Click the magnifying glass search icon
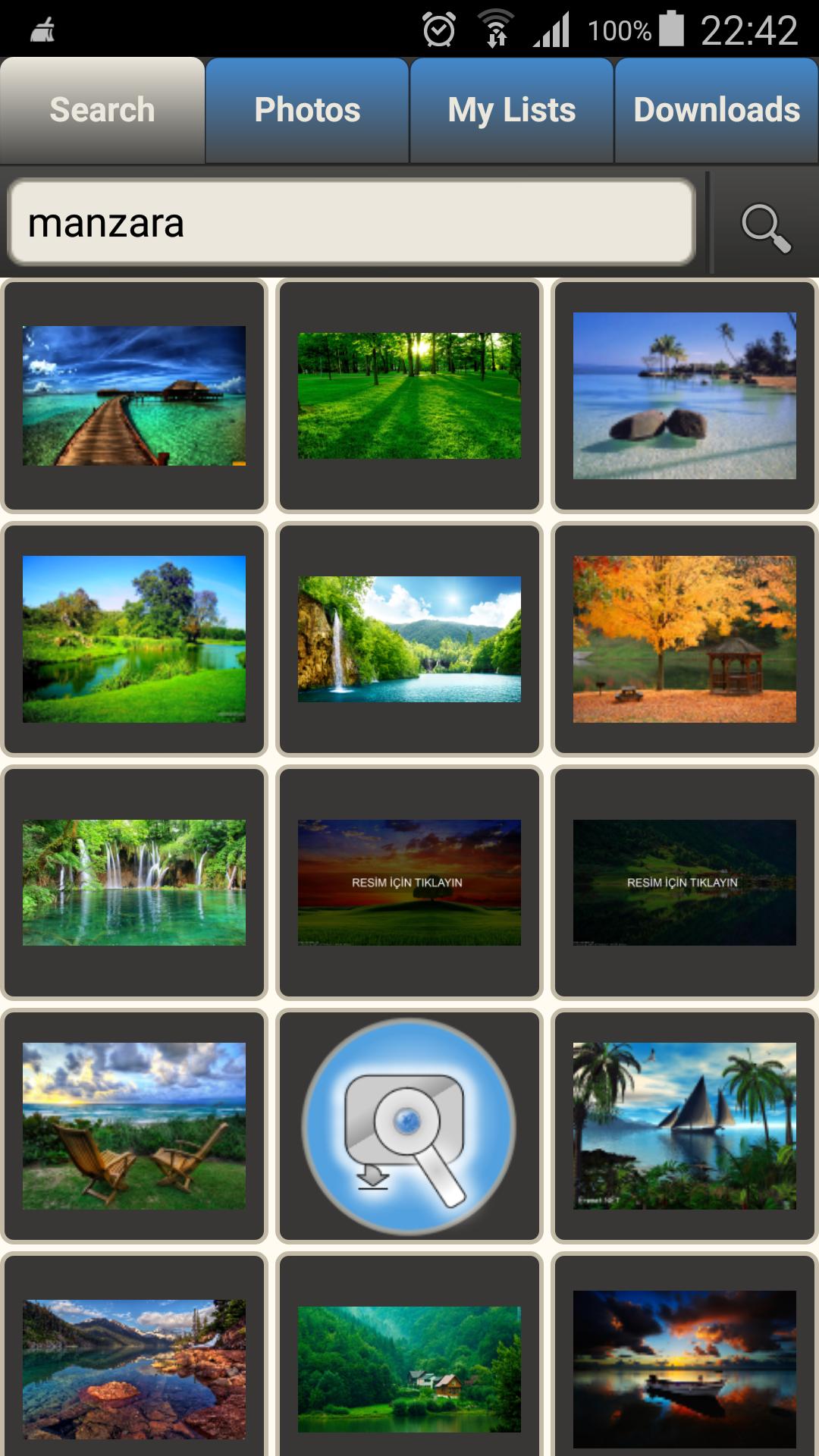 [767, 226]
